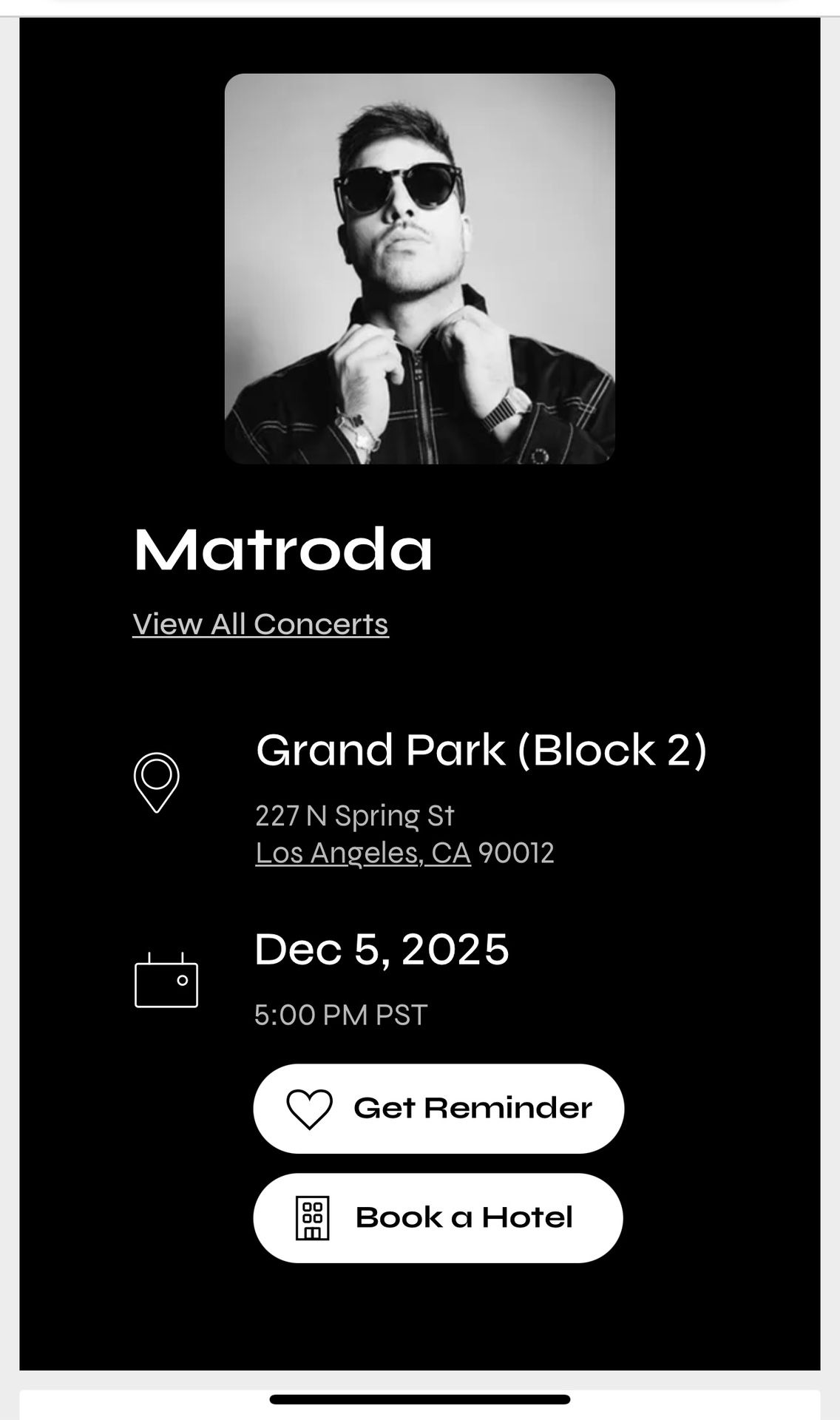This screenshot has height=1420, width=840.
Task: Click the 5:00 PM PST showtime
Action: click(x=340, y=1015)
